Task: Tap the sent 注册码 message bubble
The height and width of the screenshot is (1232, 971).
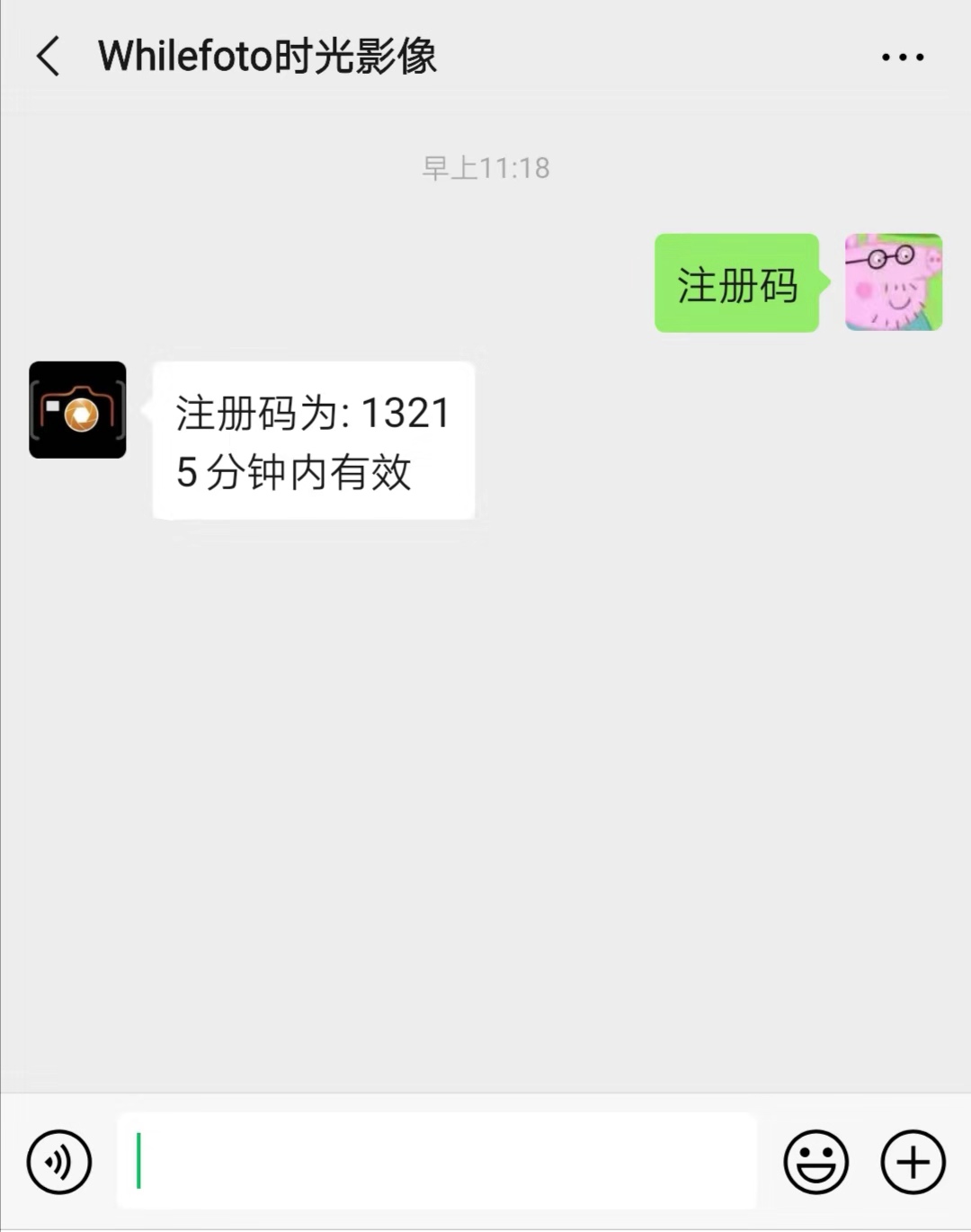Action: click(736, 285)
